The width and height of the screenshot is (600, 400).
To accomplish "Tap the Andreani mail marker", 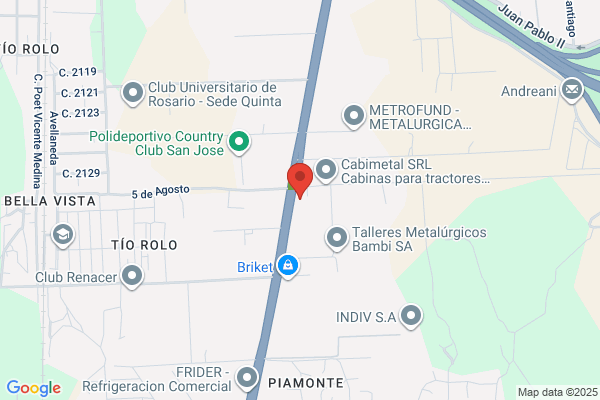I will pos(572,91).
